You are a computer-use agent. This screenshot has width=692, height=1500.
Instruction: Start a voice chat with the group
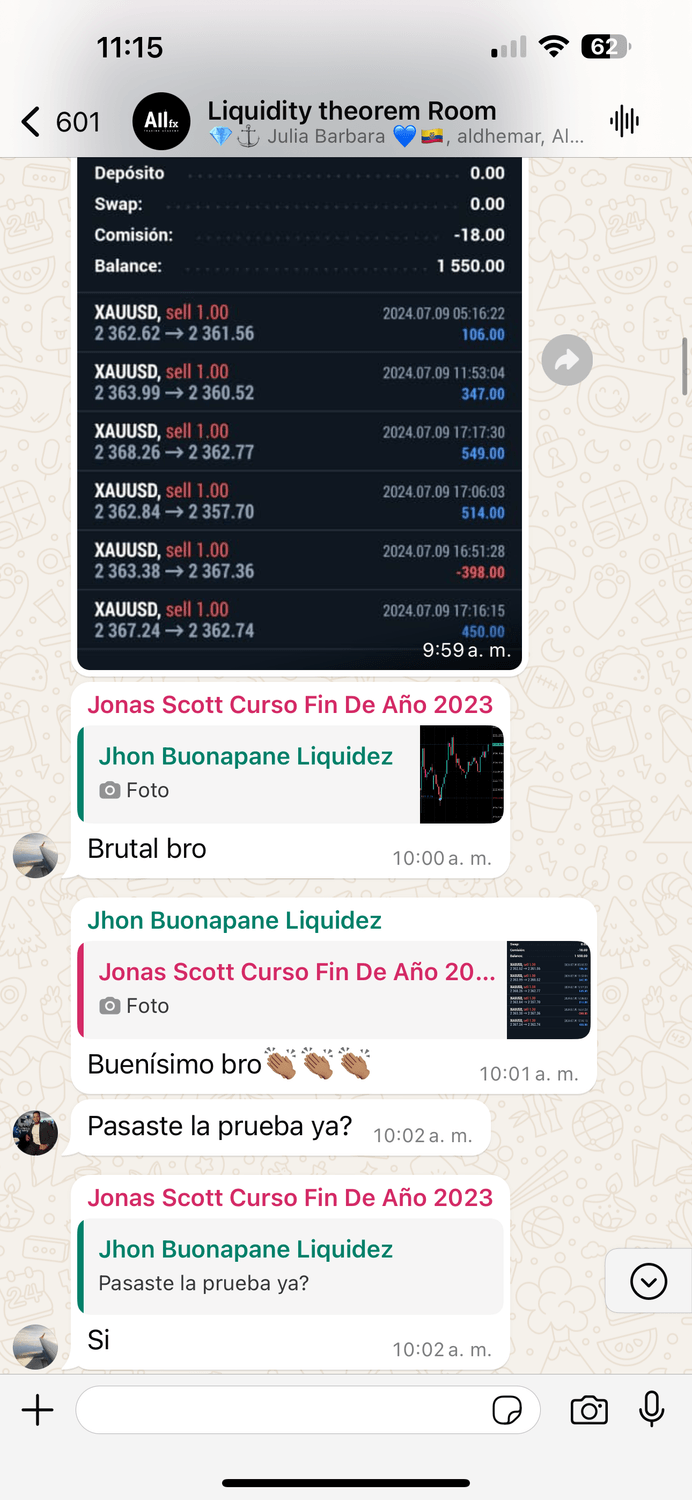tap(624, 122)
